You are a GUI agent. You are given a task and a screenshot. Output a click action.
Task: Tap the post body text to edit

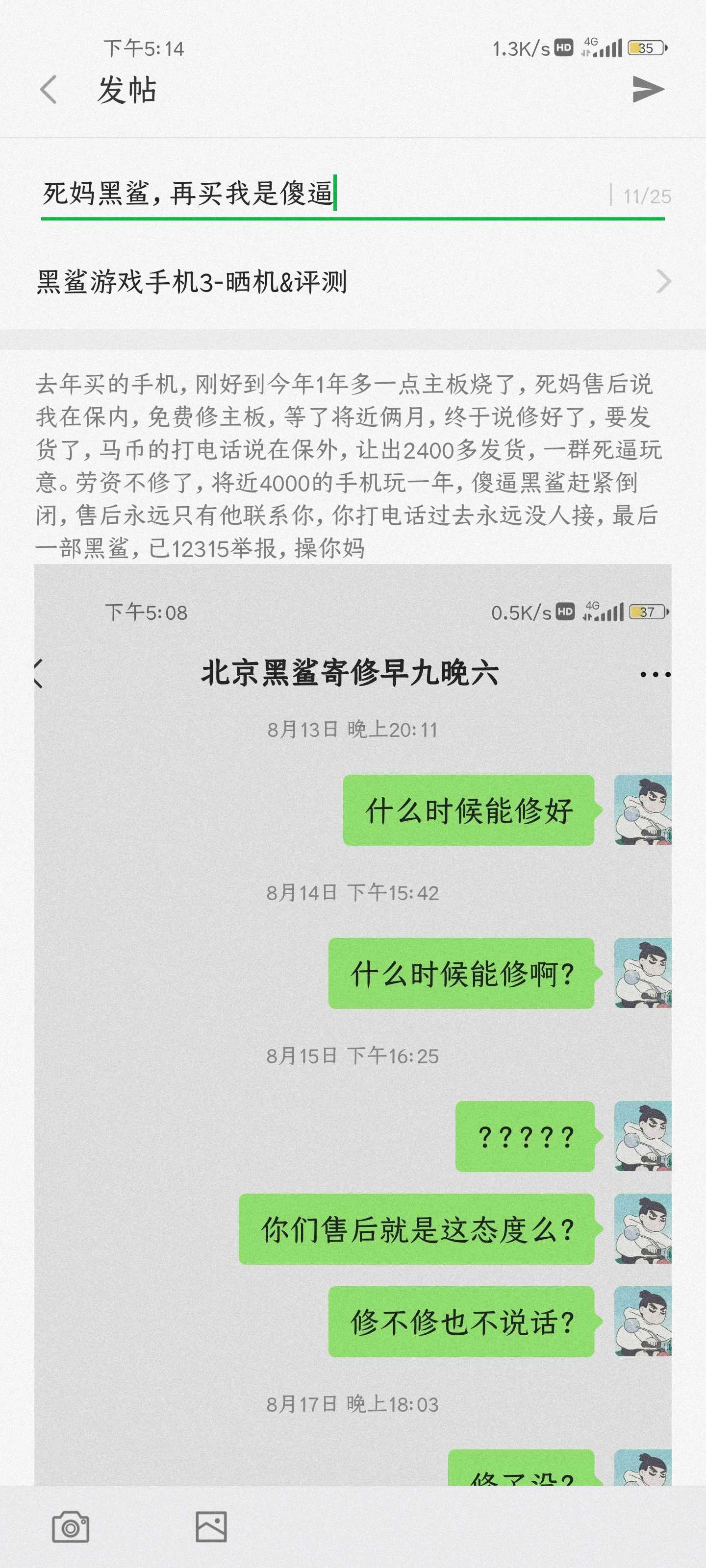click(x=349, y=465)
